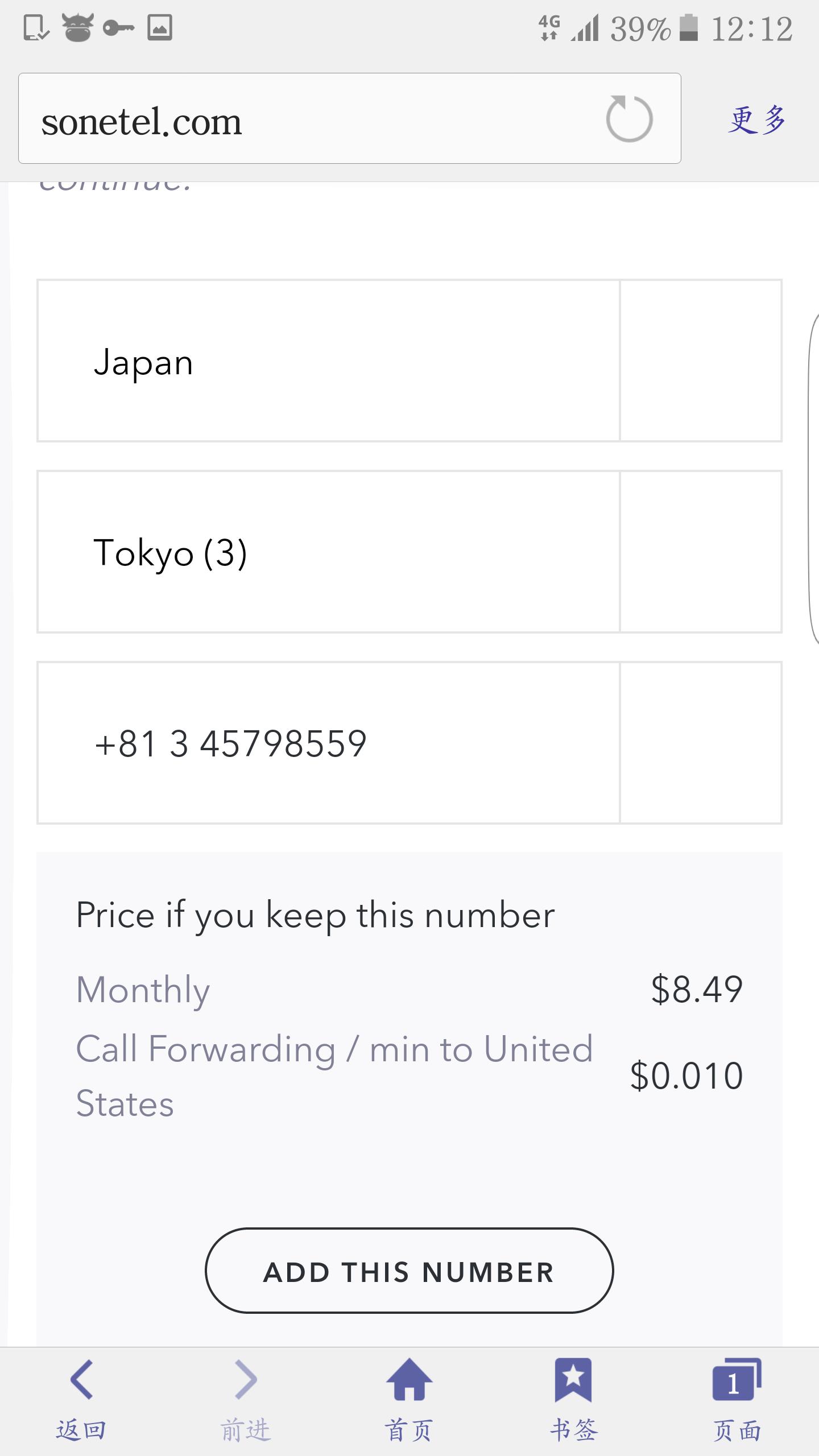819x1456 pixels.
Task: Tap the key notification icon in status bar
Action: point(118,27)
